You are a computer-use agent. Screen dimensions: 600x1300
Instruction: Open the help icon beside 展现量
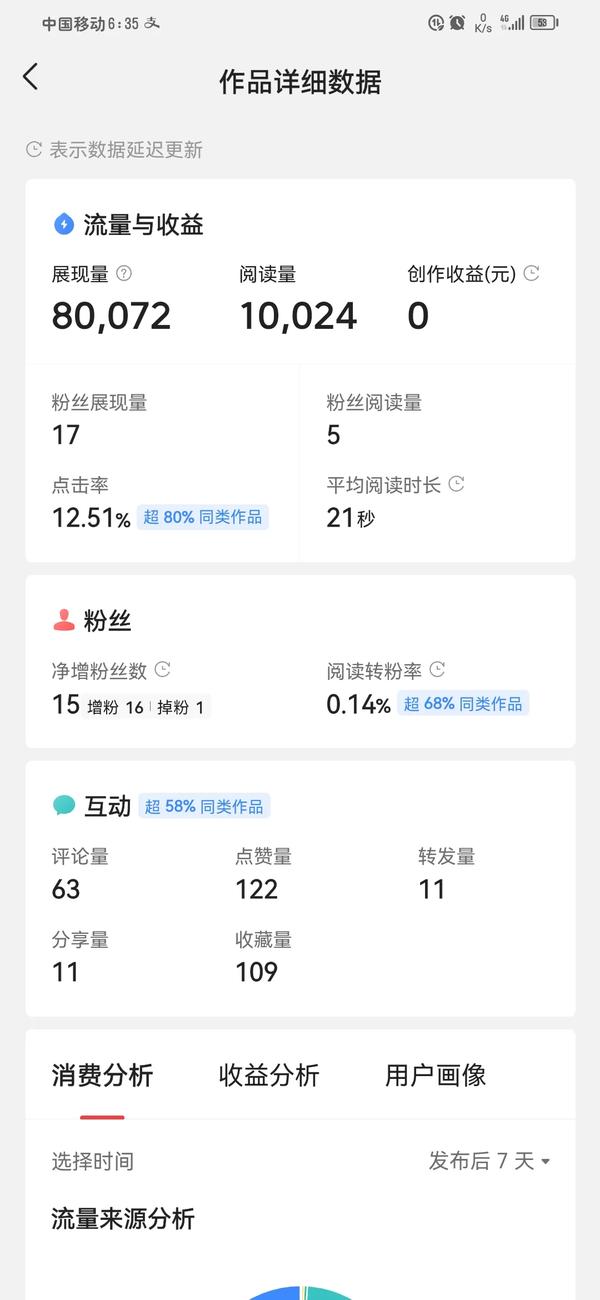click(124, 273)
